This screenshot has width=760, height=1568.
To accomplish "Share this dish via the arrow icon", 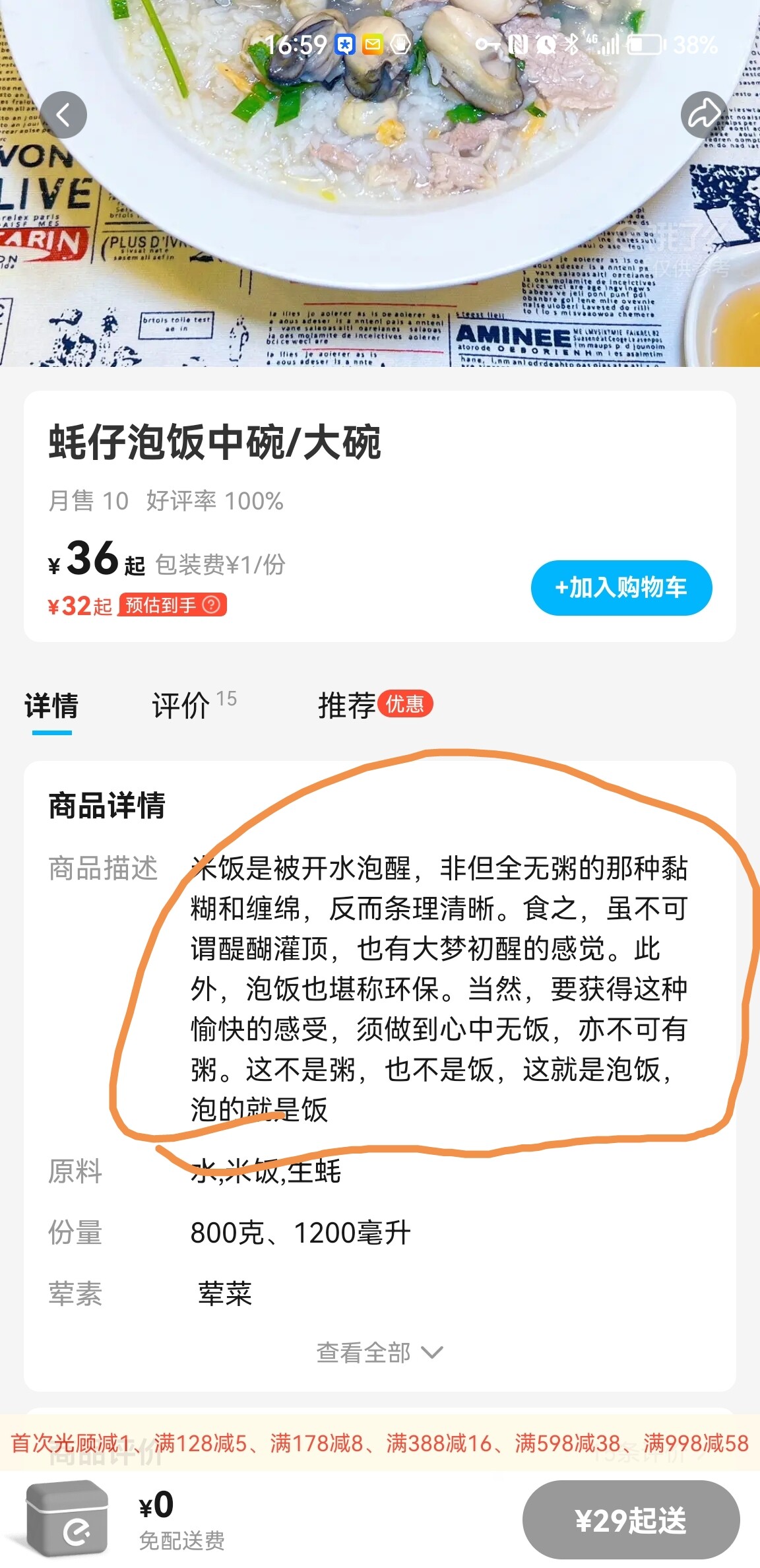I will tap(704, 115).
